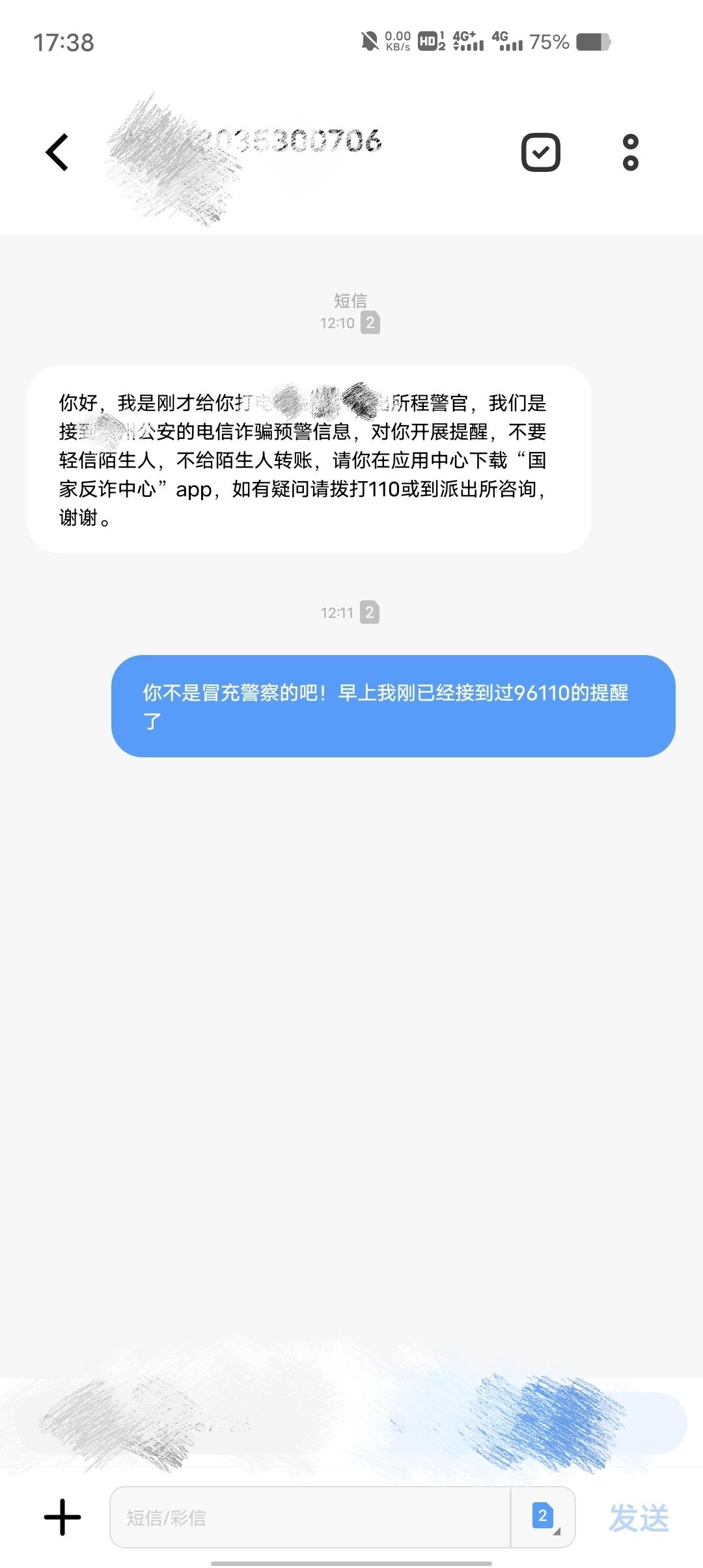Viewport: 703px width, 1568px height.
Task: Go back using the top-left arrow
Action: 57,152
